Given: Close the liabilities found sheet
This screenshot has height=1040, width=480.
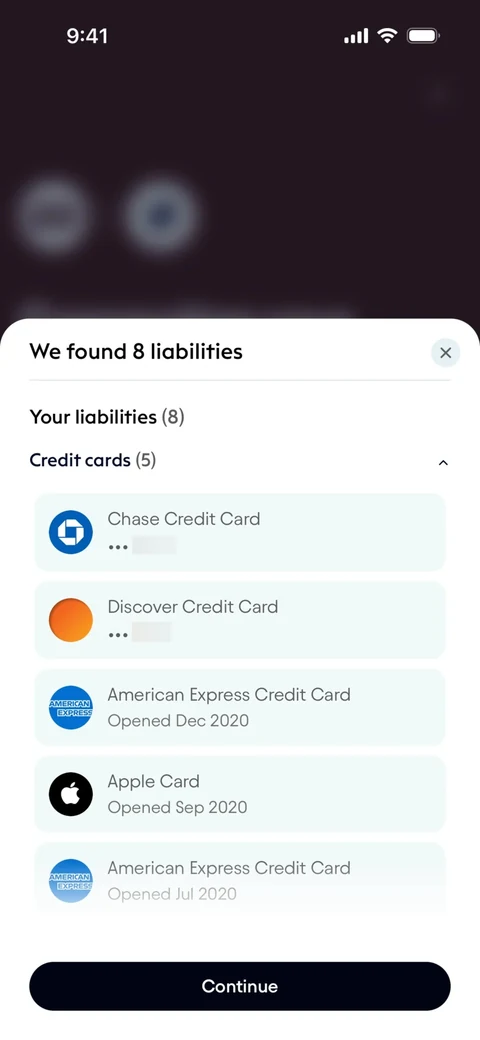Looking at the screenshot, I should (x=446, y=353).
